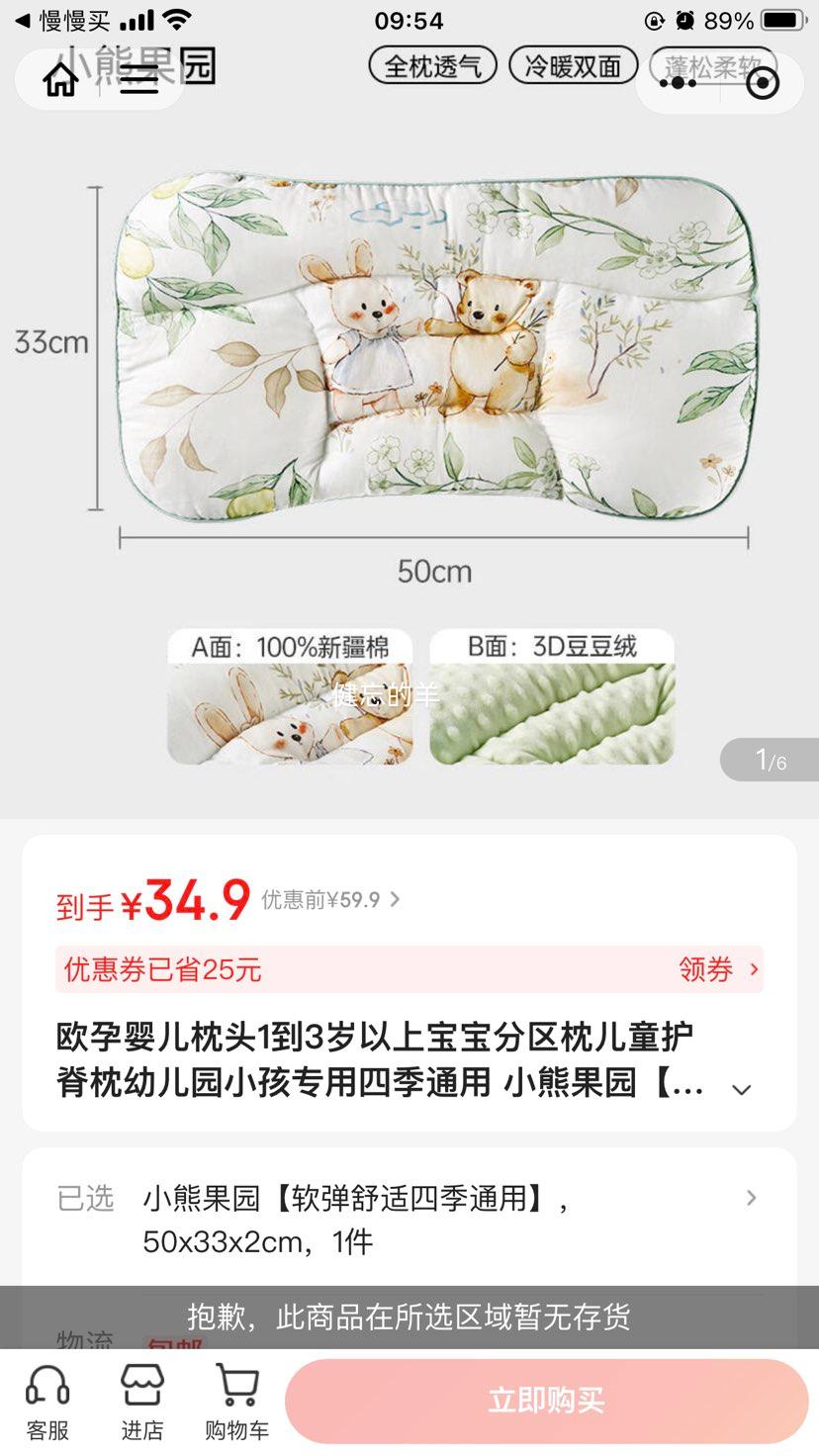This screenshot has height=1456, width=819.
Task: Tap the 优惠券已省25元 coupon banner
Action: [x=158, y=970]
